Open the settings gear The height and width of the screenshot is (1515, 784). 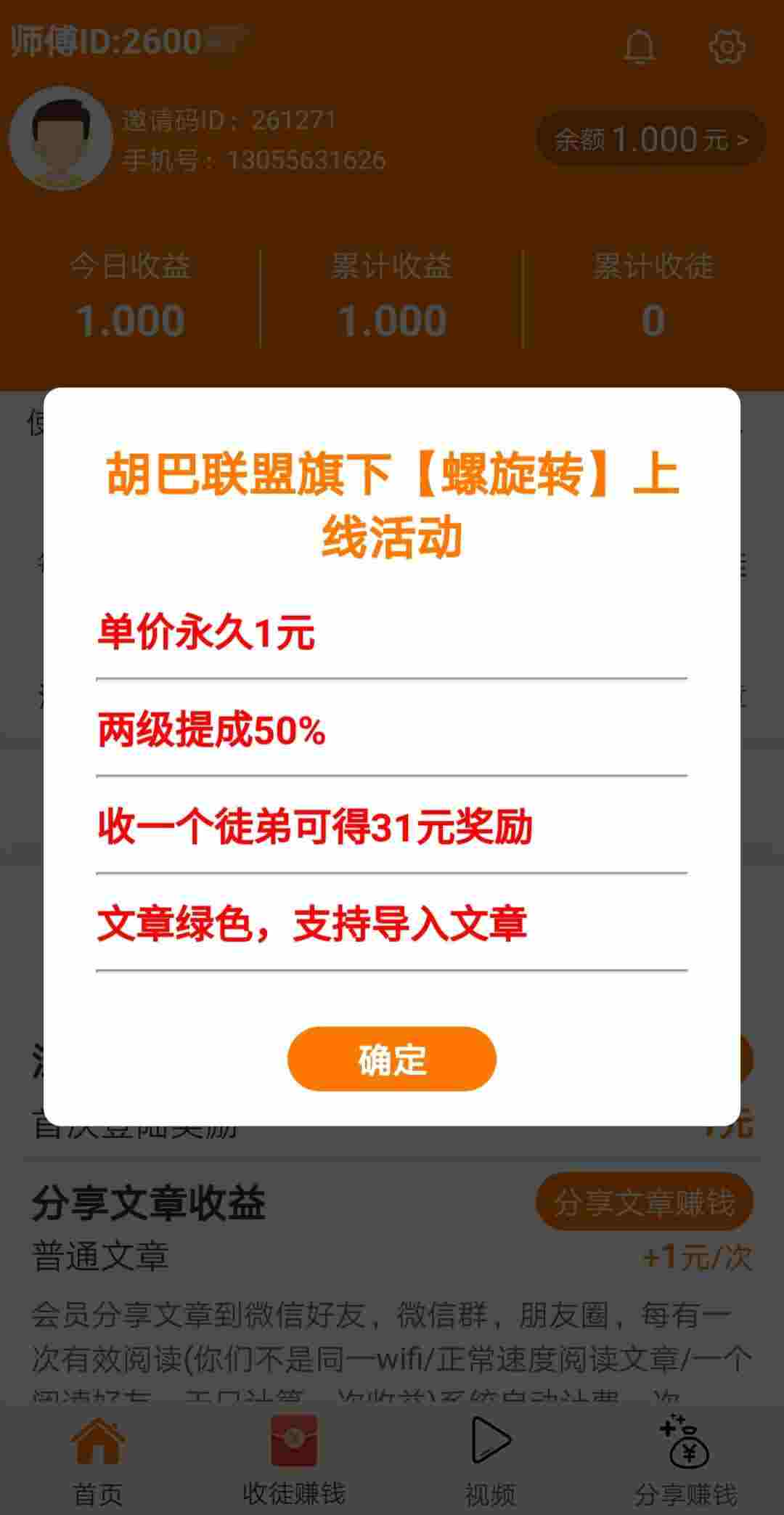727,47
